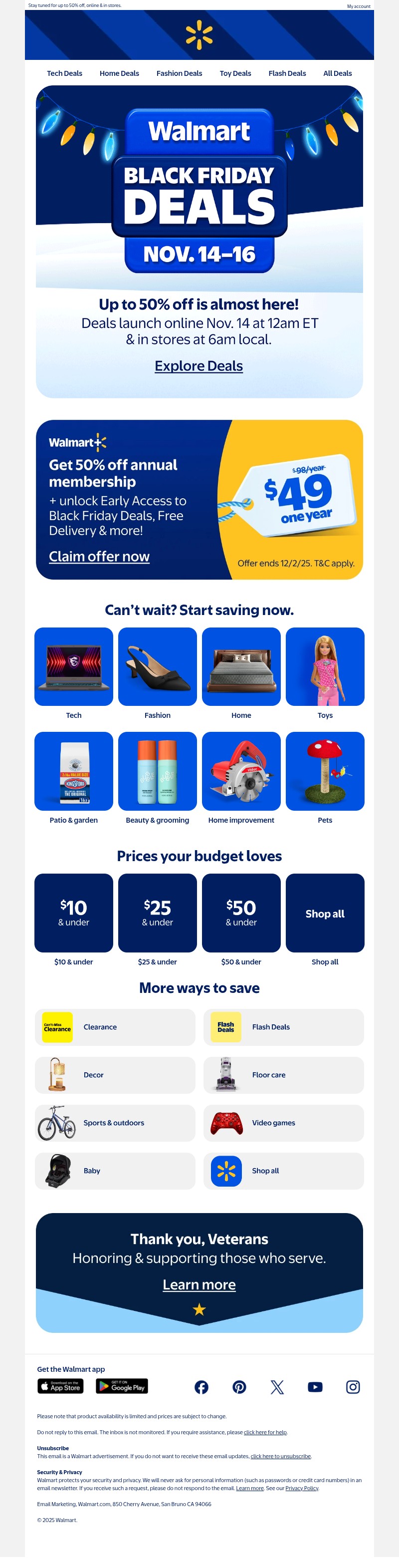Browse the Home improvement category

click(241, 771)
